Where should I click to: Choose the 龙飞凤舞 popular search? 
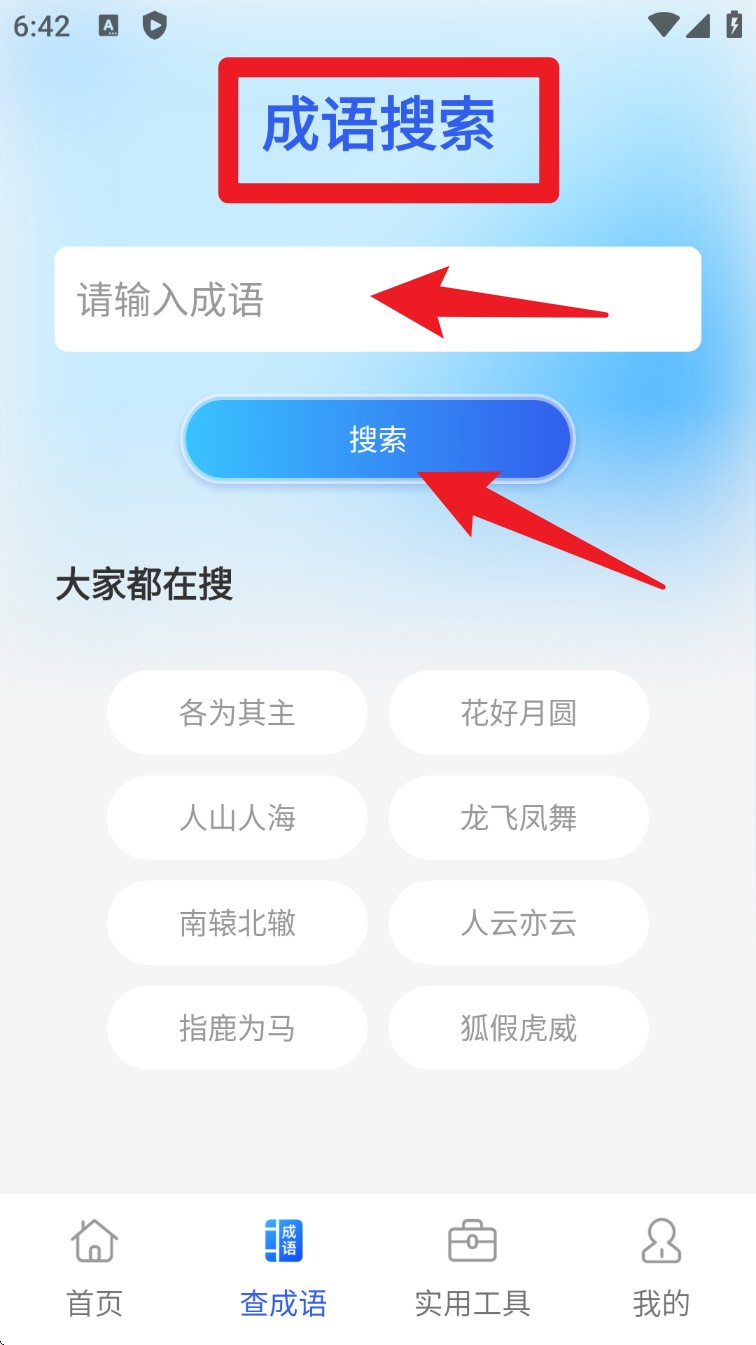pos(518,818)
